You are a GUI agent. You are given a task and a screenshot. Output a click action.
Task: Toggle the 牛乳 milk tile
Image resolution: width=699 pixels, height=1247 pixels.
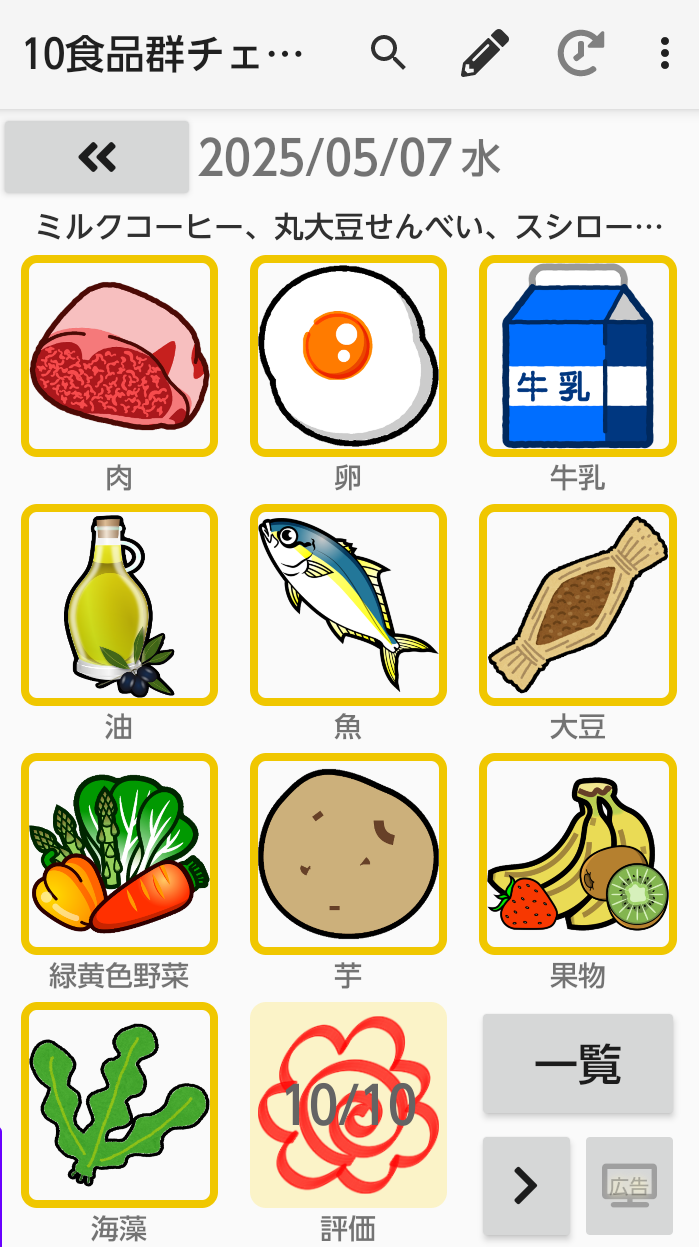578,355
